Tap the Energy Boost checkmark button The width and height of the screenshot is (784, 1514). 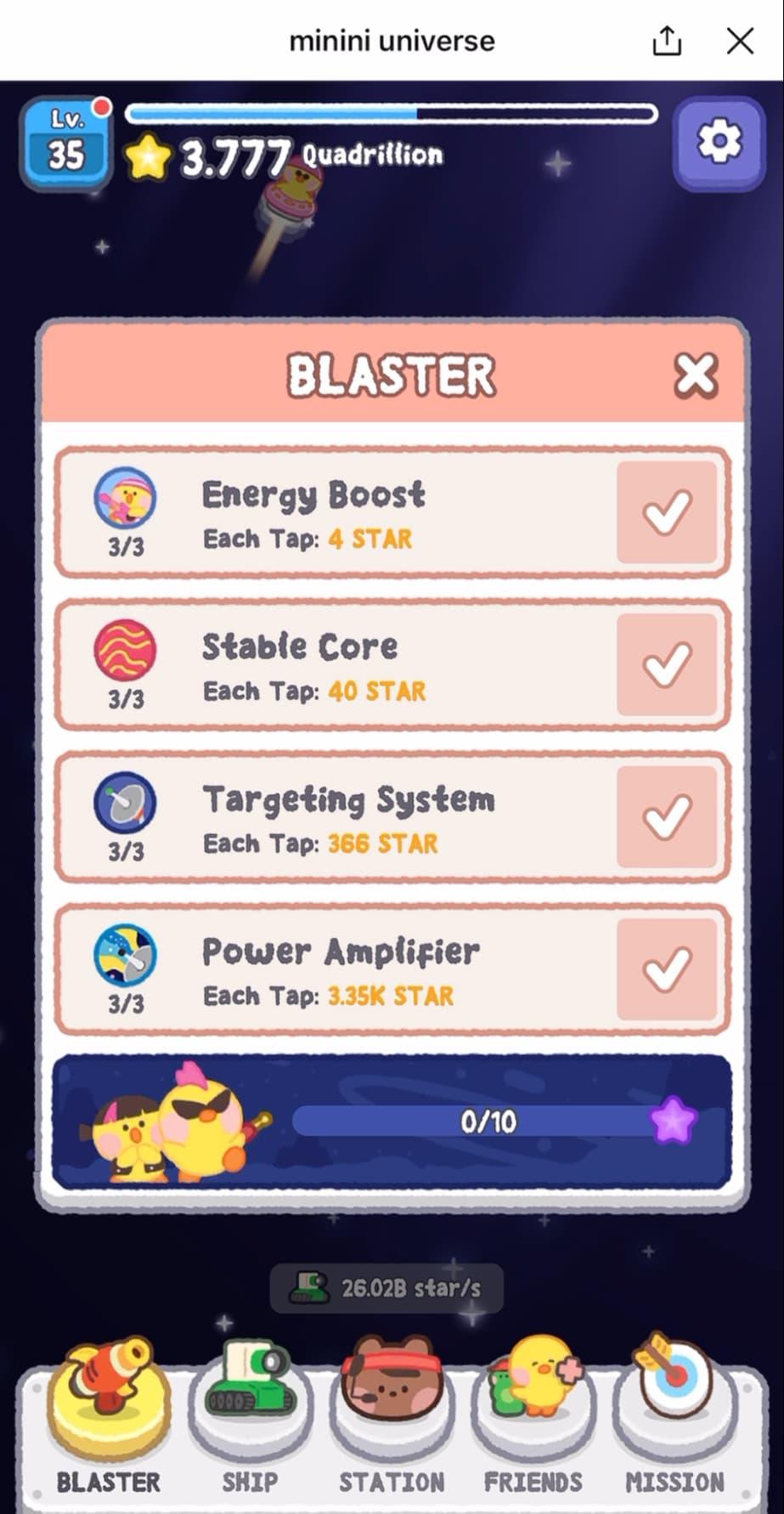coord(667,512)
